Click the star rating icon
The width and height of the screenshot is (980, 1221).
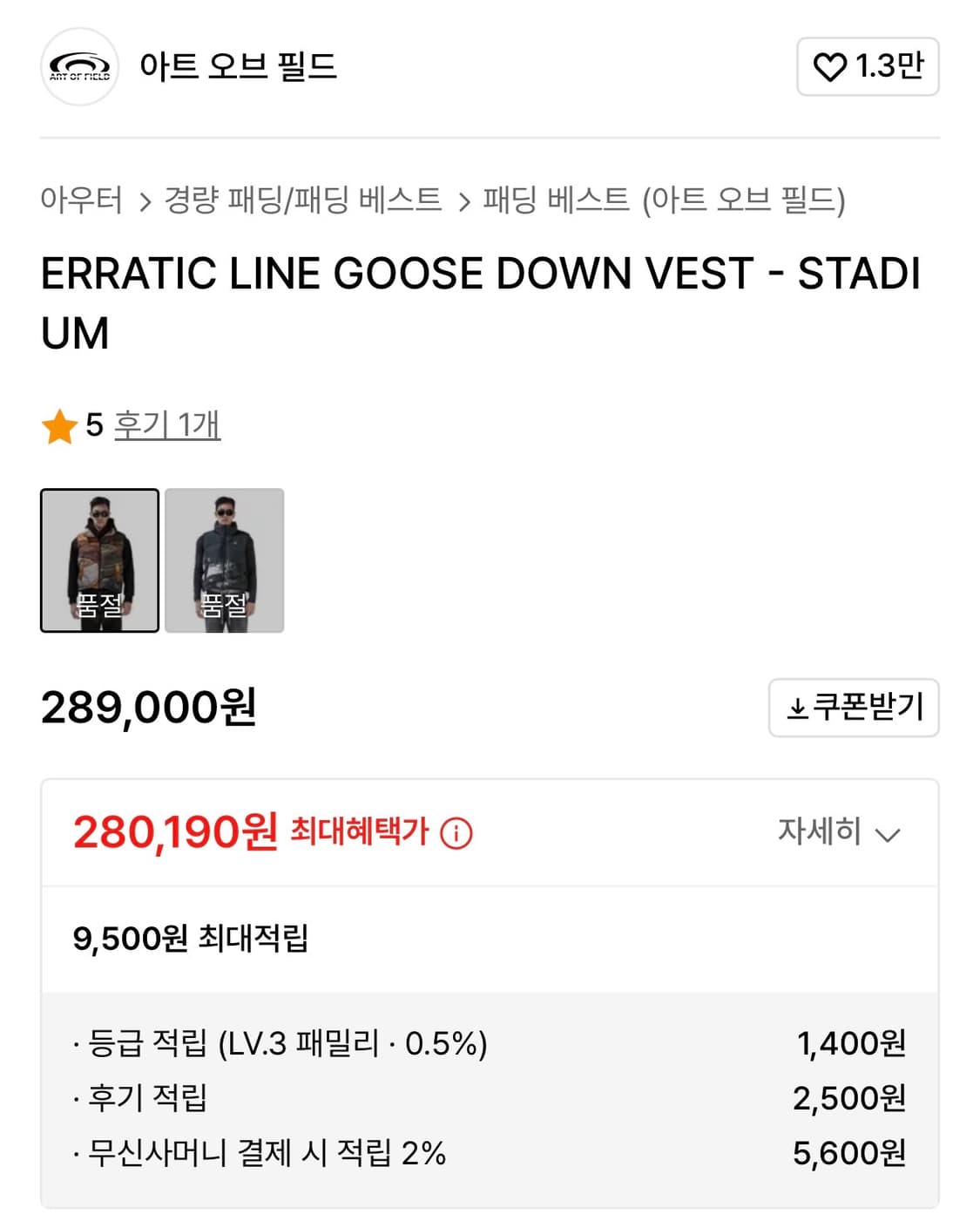click(x=59, y=426)
